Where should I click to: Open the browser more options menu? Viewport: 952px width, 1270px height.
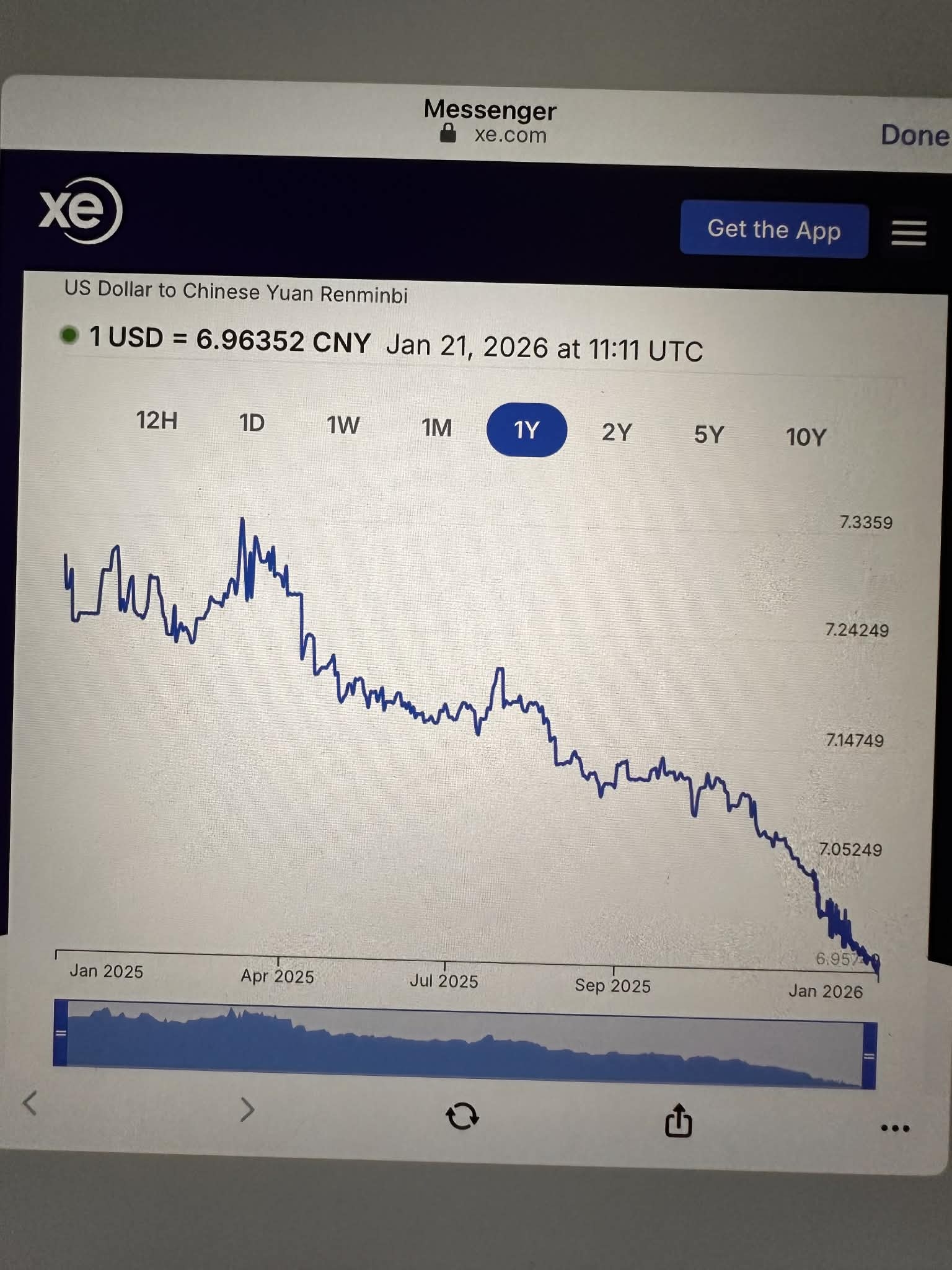click(895, 1128)
